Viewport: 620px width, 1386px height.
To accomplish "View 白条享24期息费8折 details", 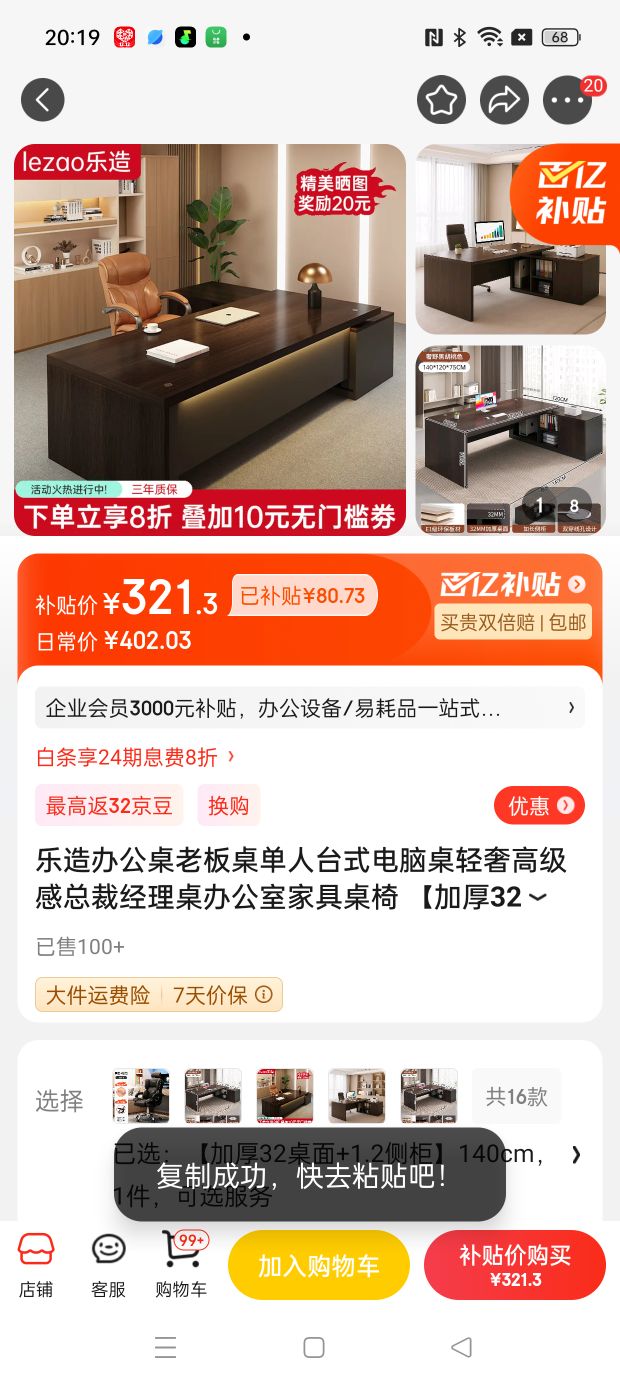I will (x=136, y=757).
